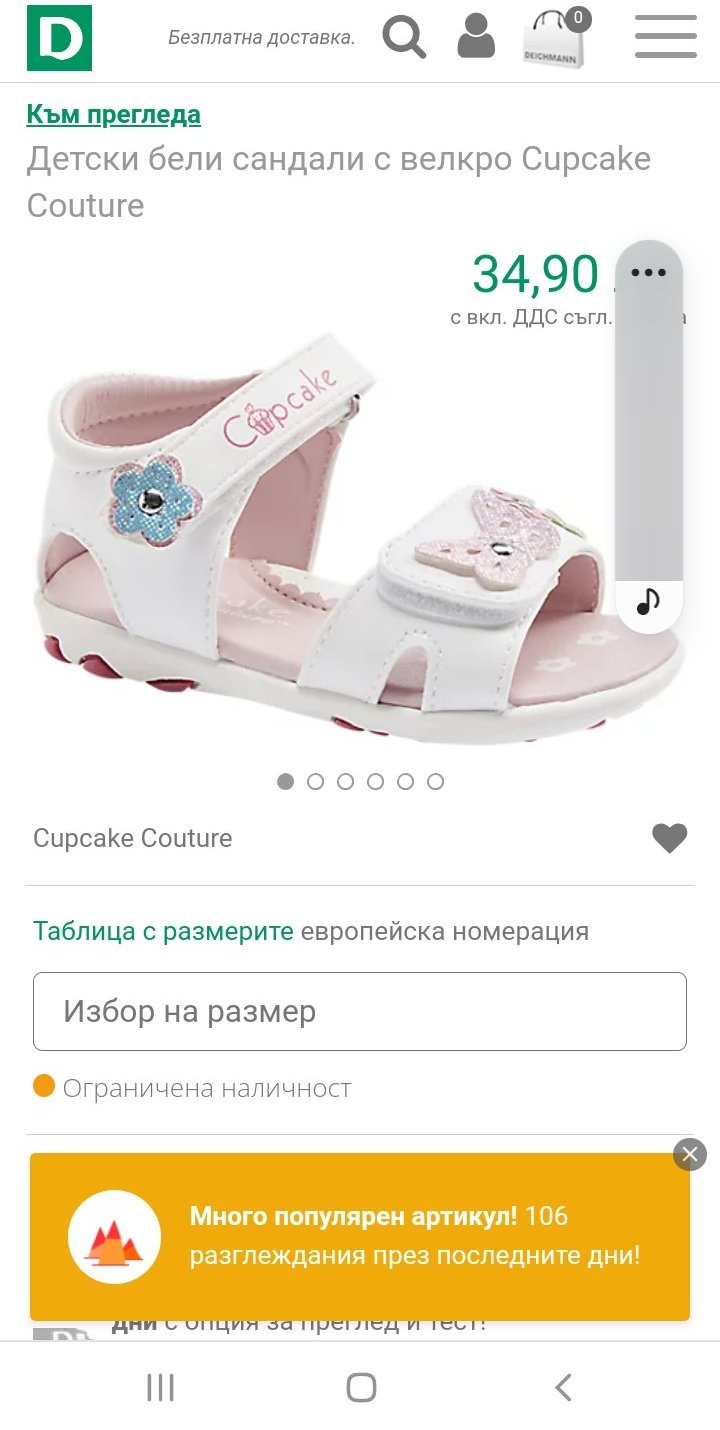The image size is (720, 1430).
Task: Open Таблица с размерите size chart
Action: 163,931
